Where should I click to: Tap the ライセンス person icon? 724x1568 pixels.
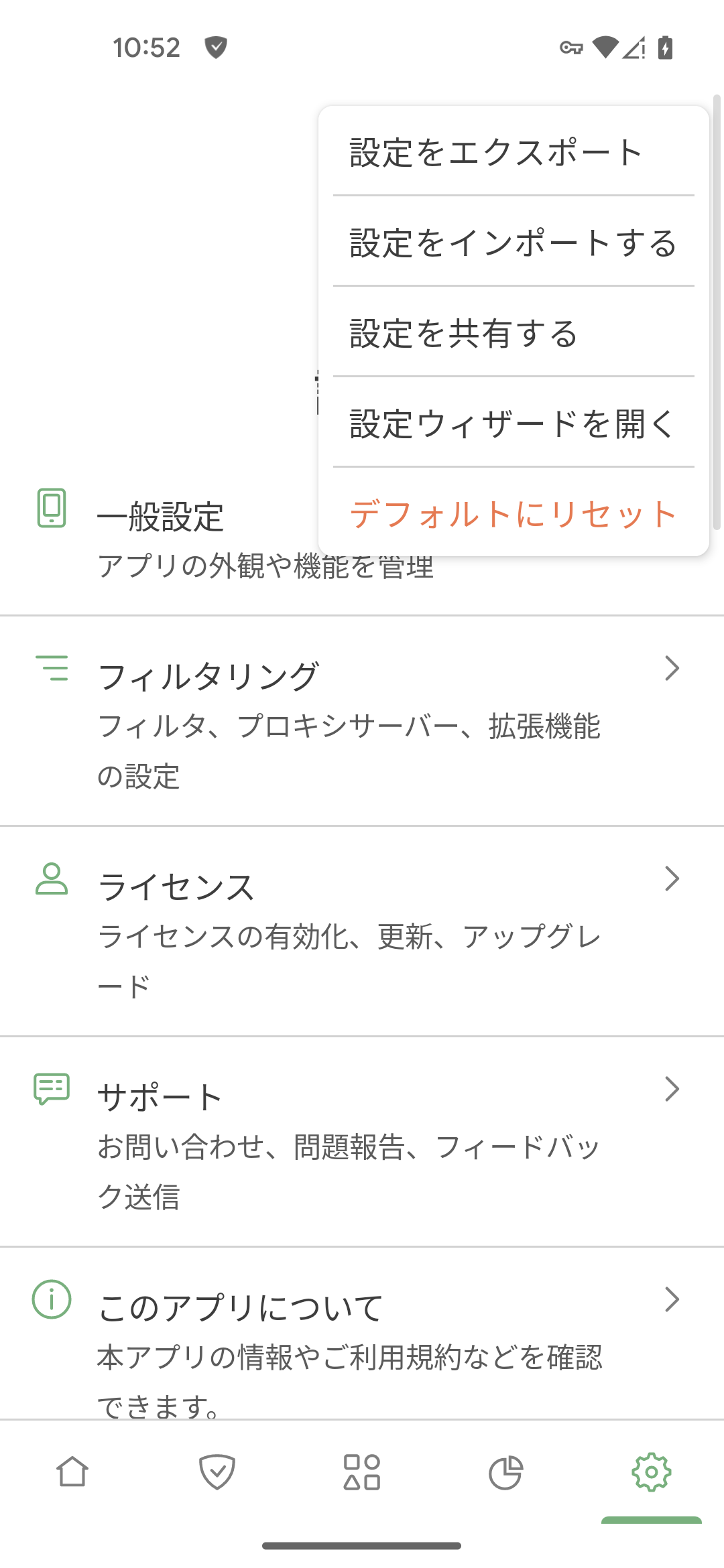52,878
